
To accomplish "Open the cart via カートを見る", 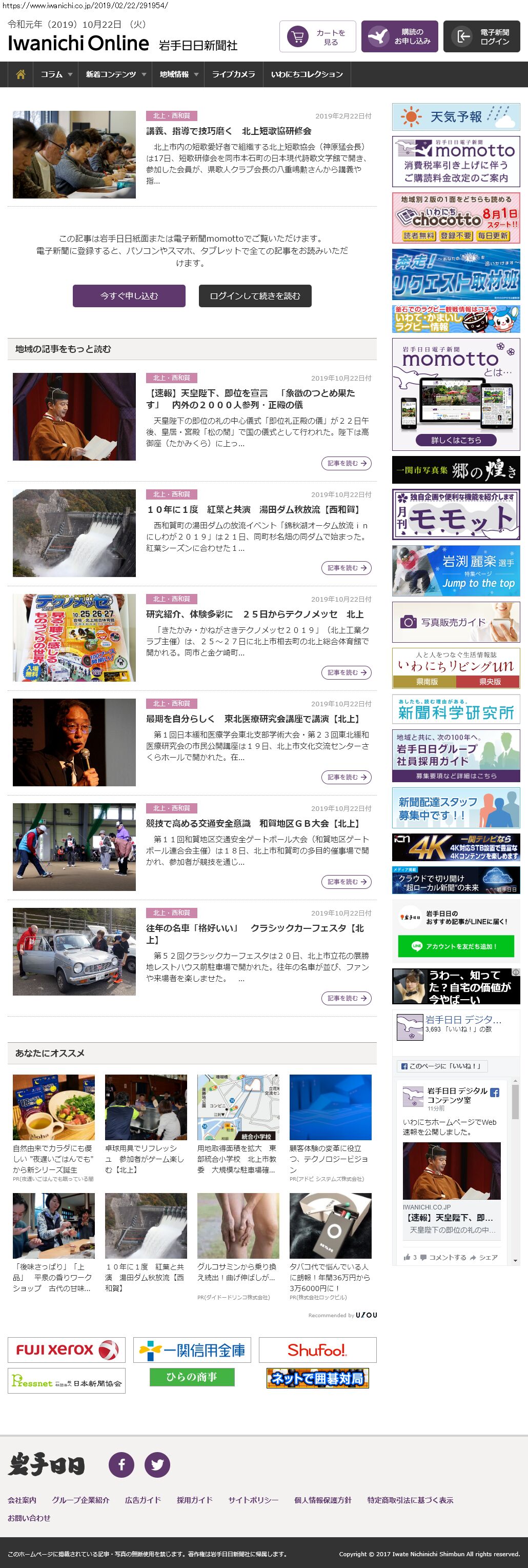I will pyautogui.click(x=317, y=36).
